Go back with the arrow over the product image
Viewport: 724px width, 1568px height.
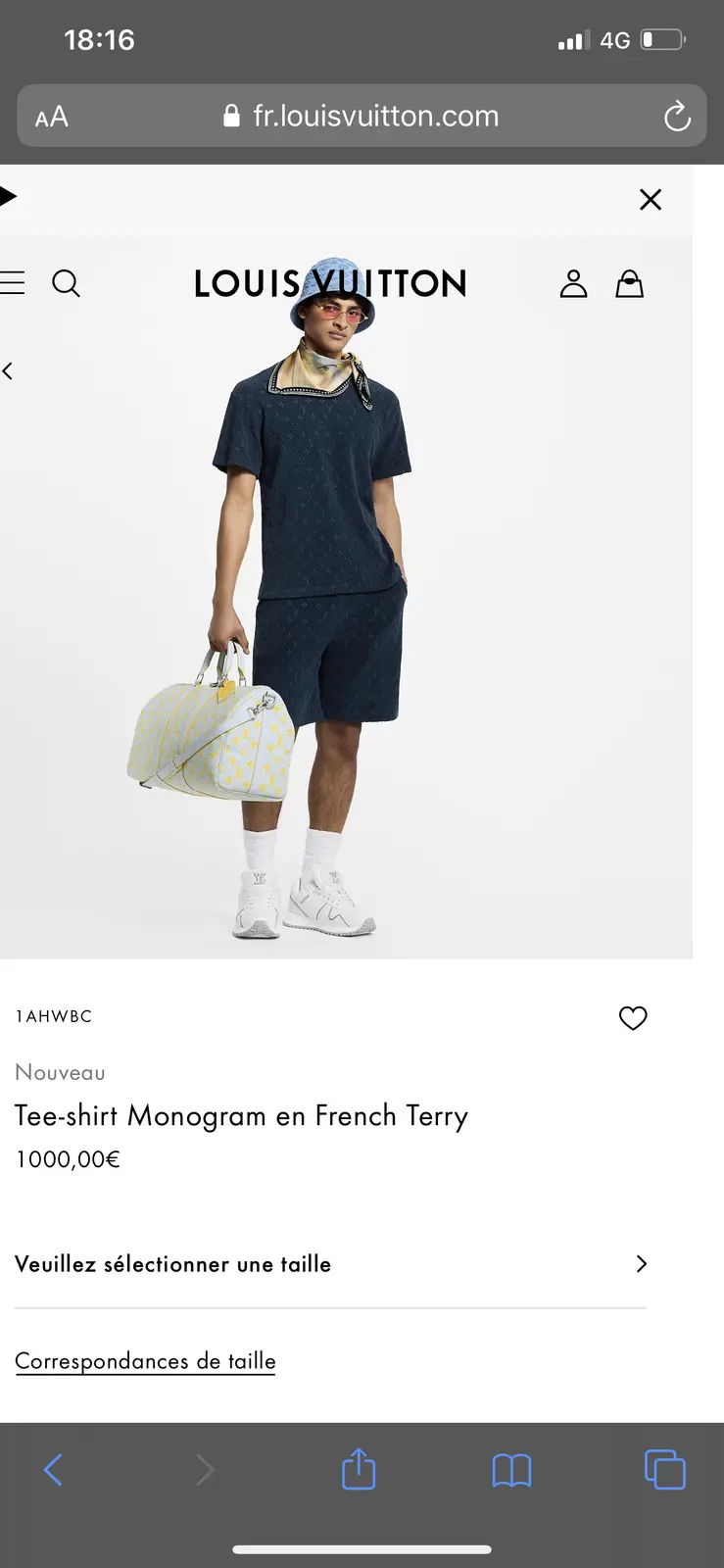[8, 371]
